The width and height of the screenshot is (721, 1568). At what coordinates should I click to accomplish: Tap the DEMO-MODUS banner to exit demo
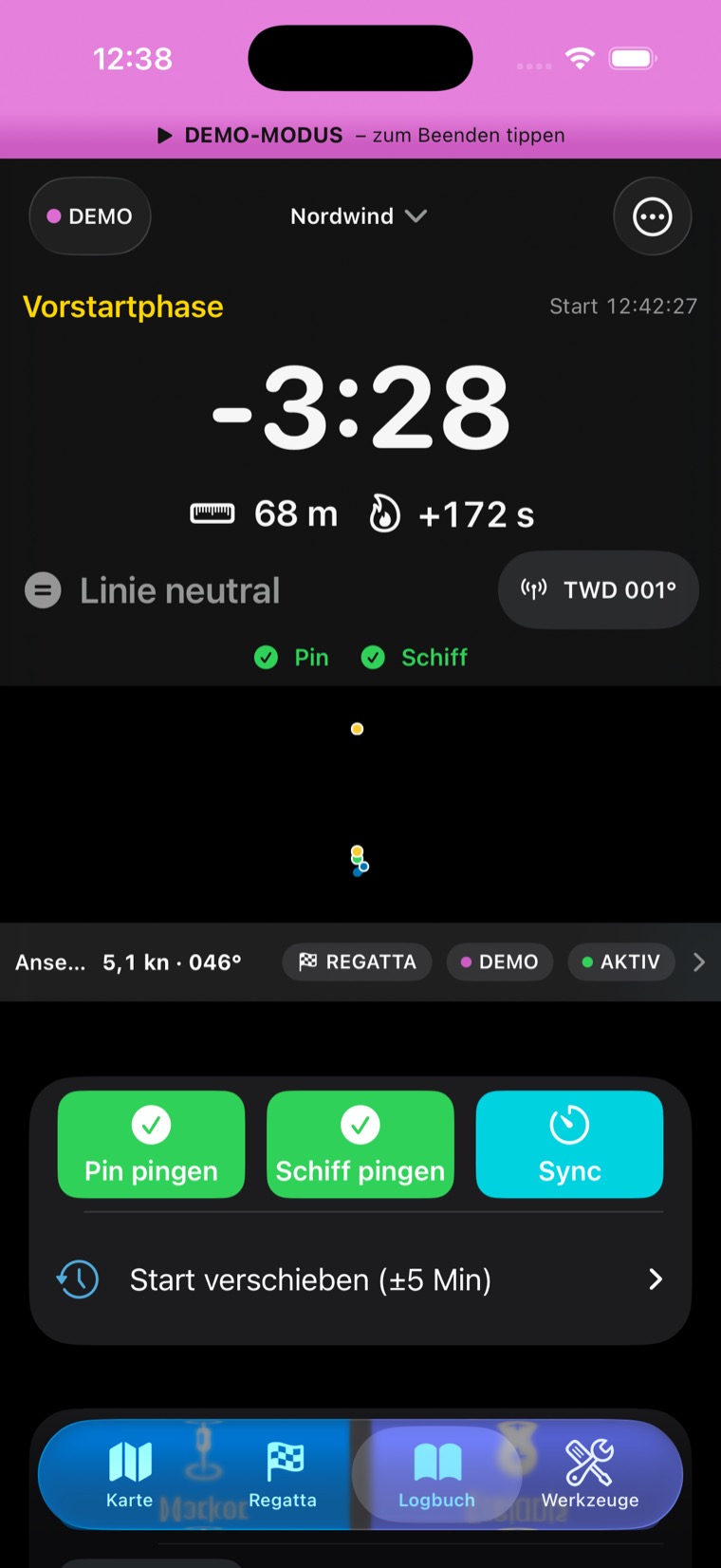pos(360,135)
